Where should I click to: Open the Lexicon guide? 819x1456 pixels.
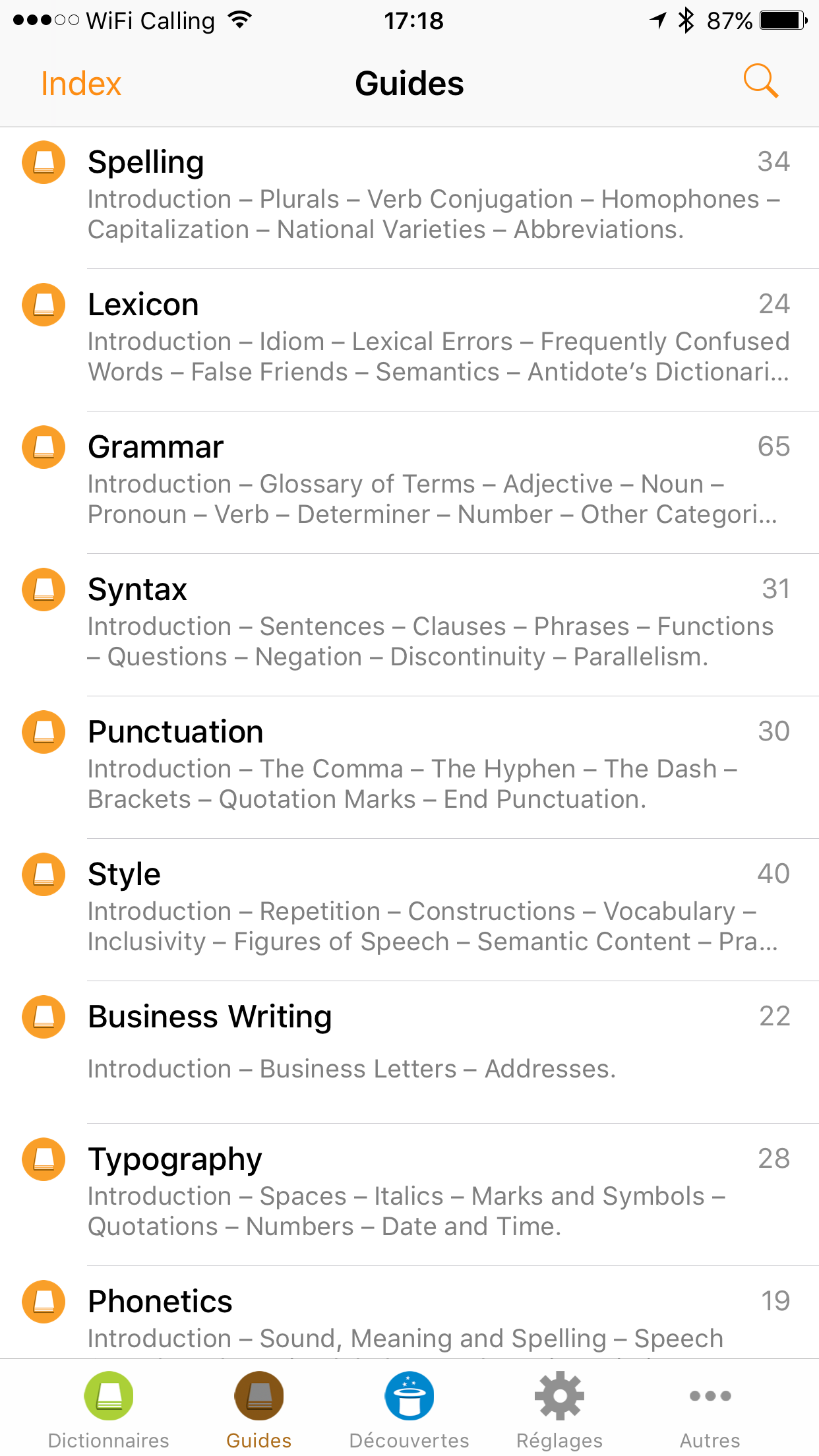tap(409, 339)
